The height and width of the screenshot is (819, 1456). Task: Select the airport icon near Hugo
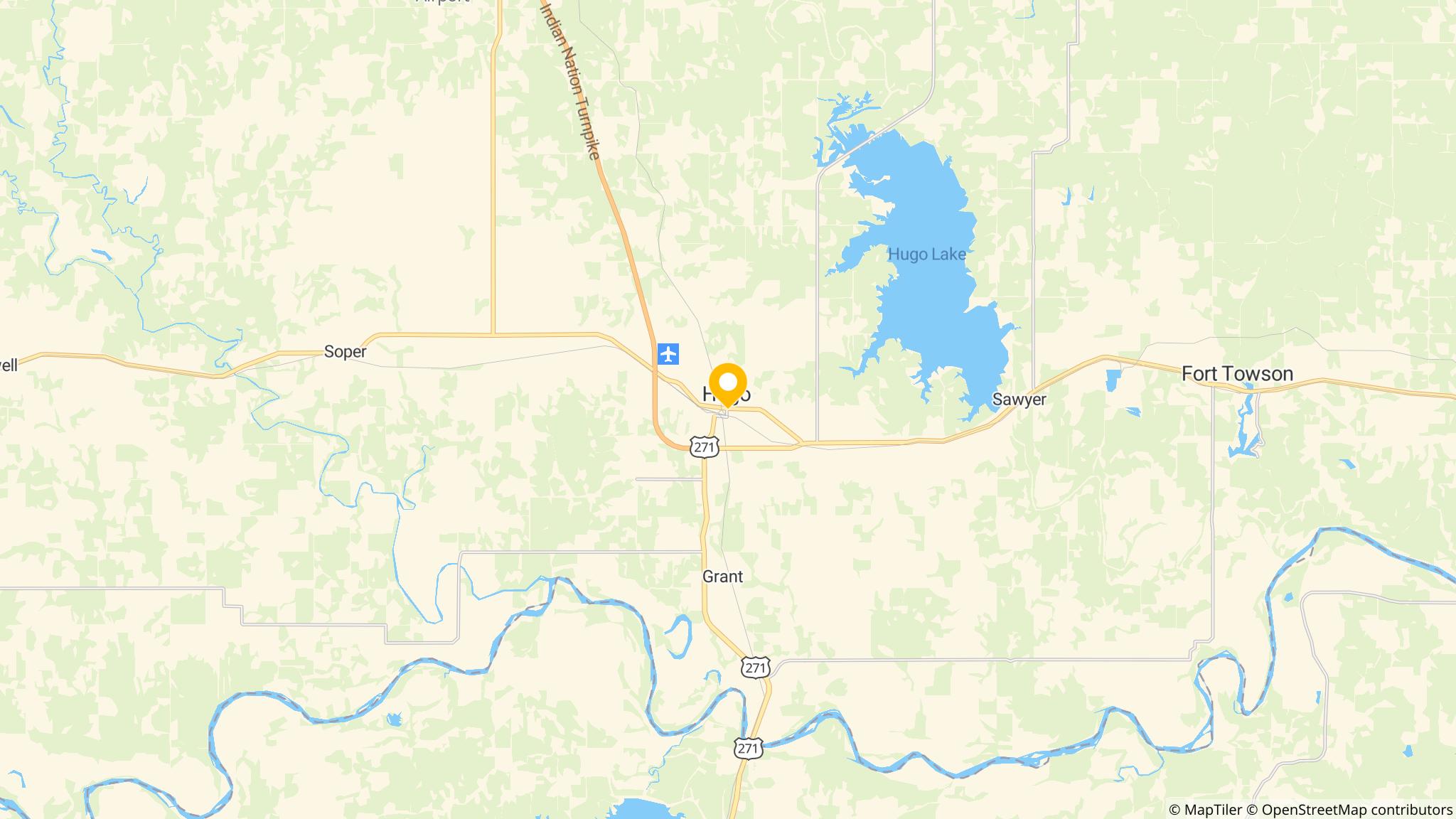click(668, 353)
